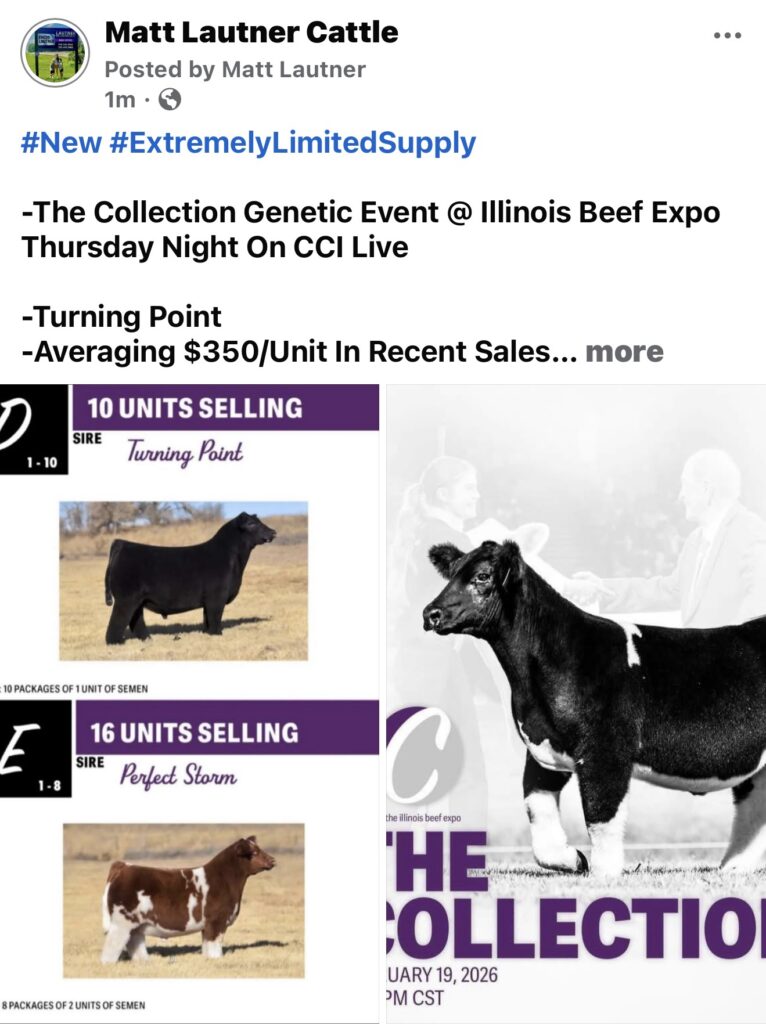Screen dimensions: 766x1024
Task: Open the Matt Lautner Cattle page name
Action: click(x=251, y=32)
